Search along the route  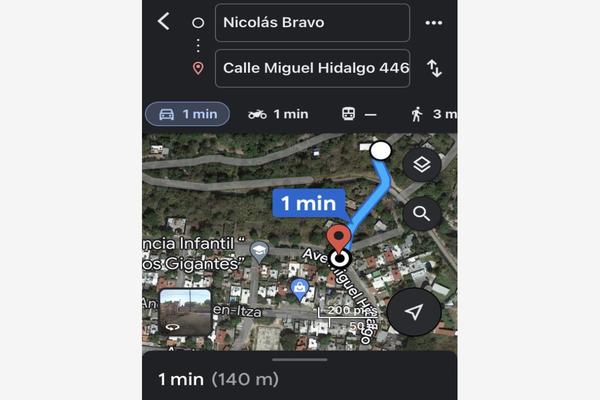[x=422, y=213]
